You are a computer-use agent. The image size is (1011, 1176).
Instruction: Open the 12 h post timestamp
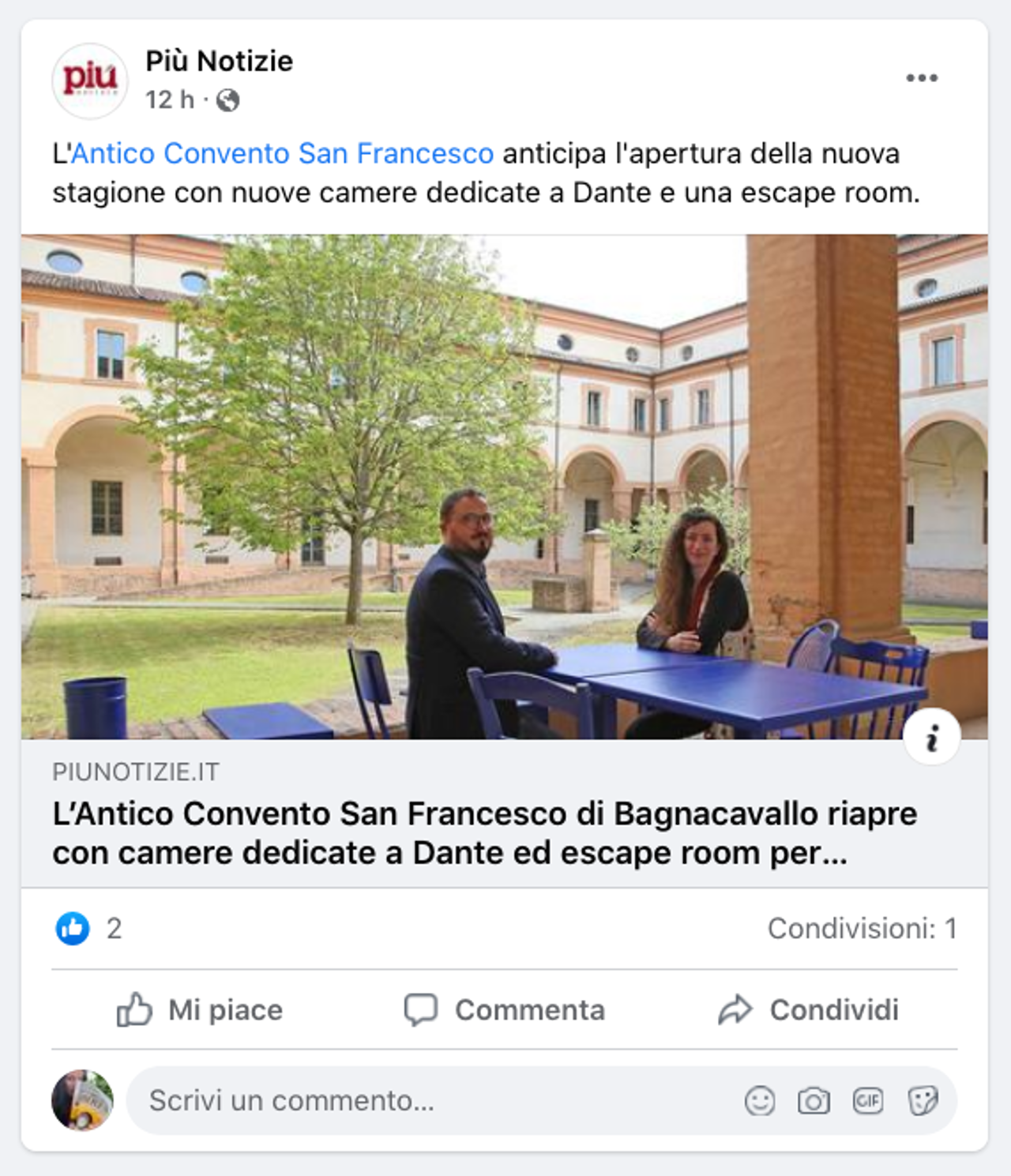169,100
